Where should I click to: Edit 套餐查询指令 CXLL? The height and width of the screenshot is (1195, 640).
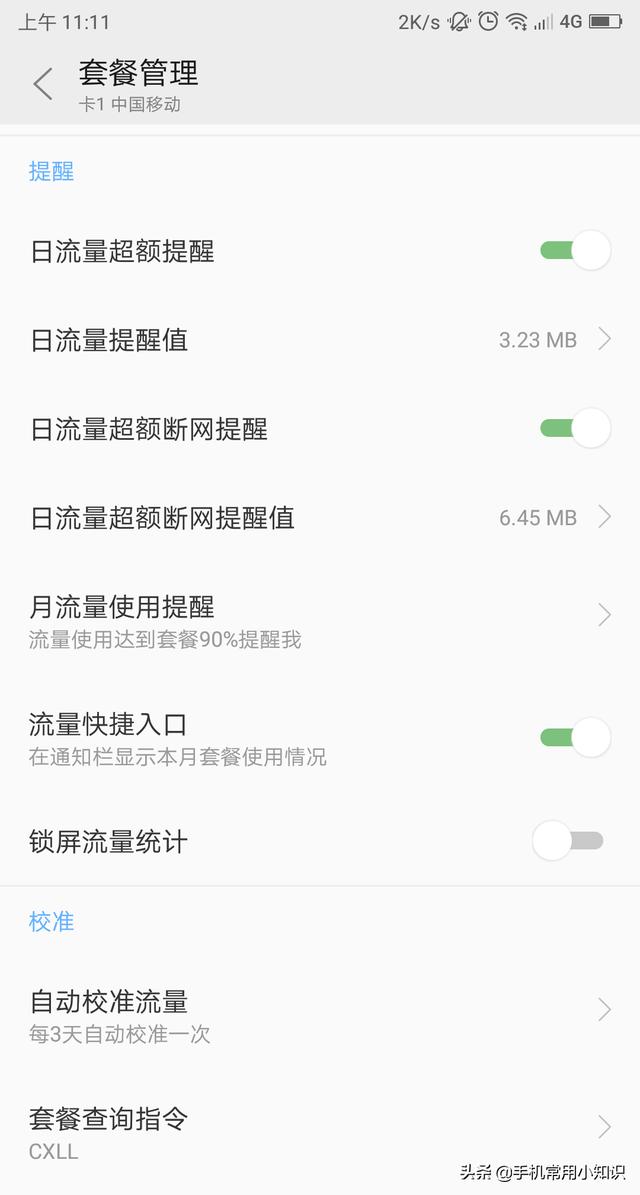tap(320, 1132)
